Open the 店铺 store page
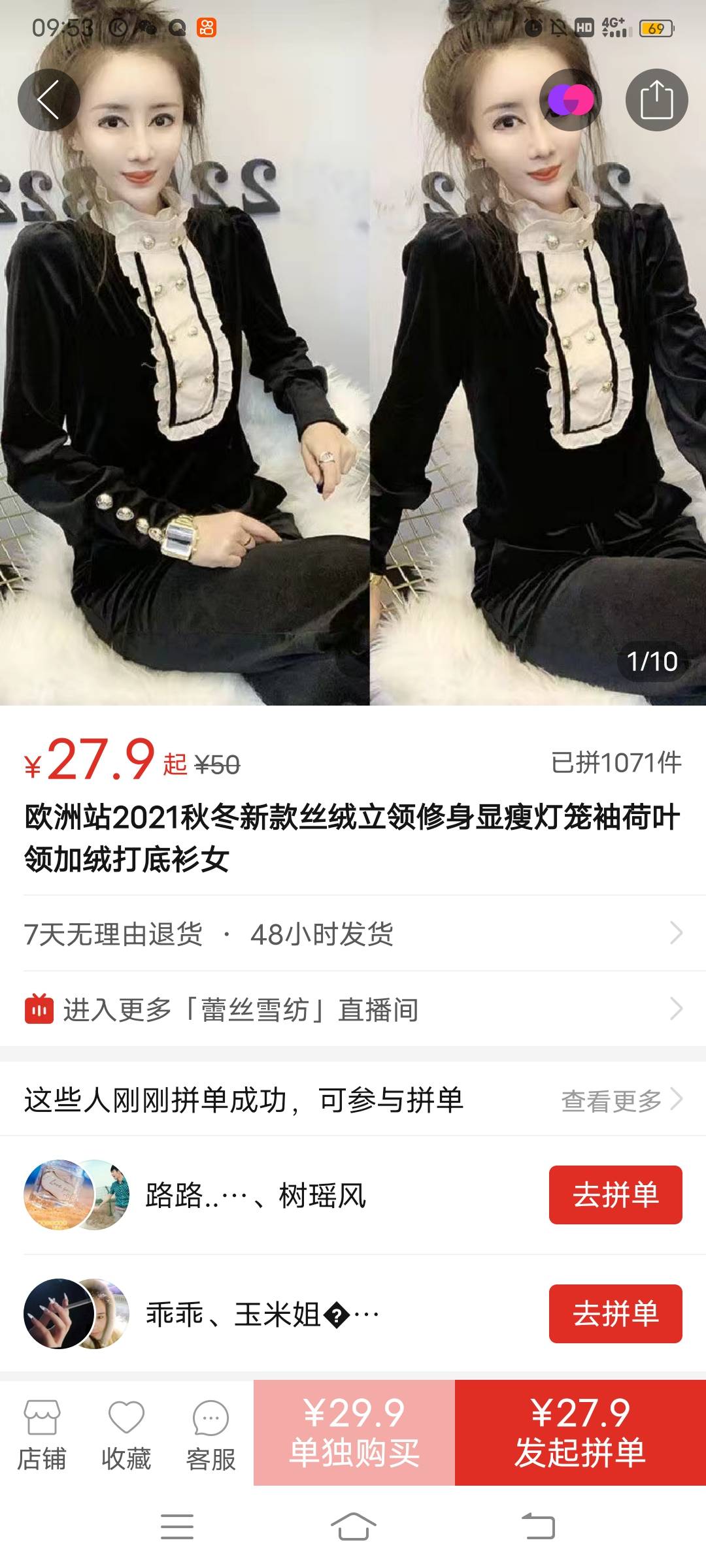The width and height of the screenshot is (706, 1568). point(42,1433)
